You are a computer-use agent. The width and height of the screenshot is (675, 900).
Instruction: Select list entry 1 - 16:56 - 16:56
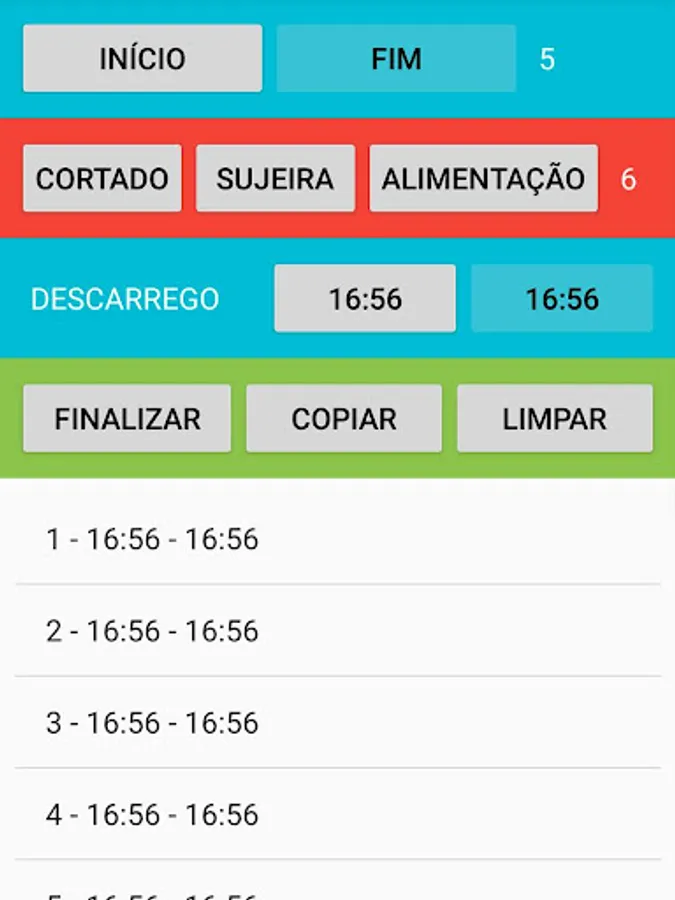tap(337, 539)
